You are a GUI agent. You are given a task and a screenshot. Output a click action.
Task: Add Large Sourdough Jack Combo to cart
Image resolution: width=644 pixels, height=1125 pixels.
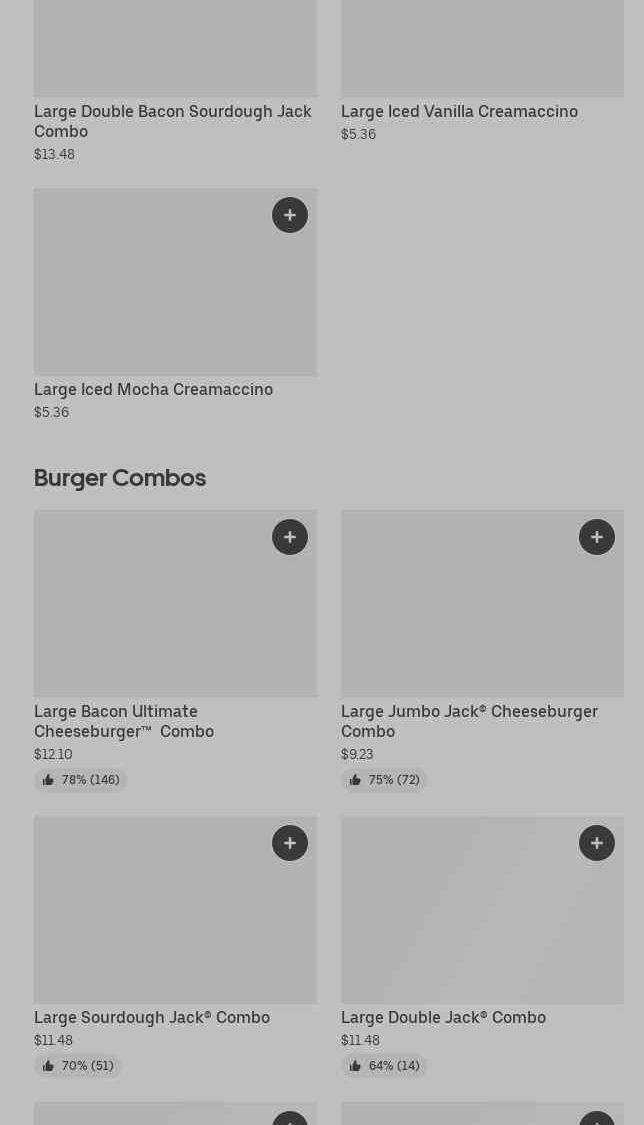[290, 843]
